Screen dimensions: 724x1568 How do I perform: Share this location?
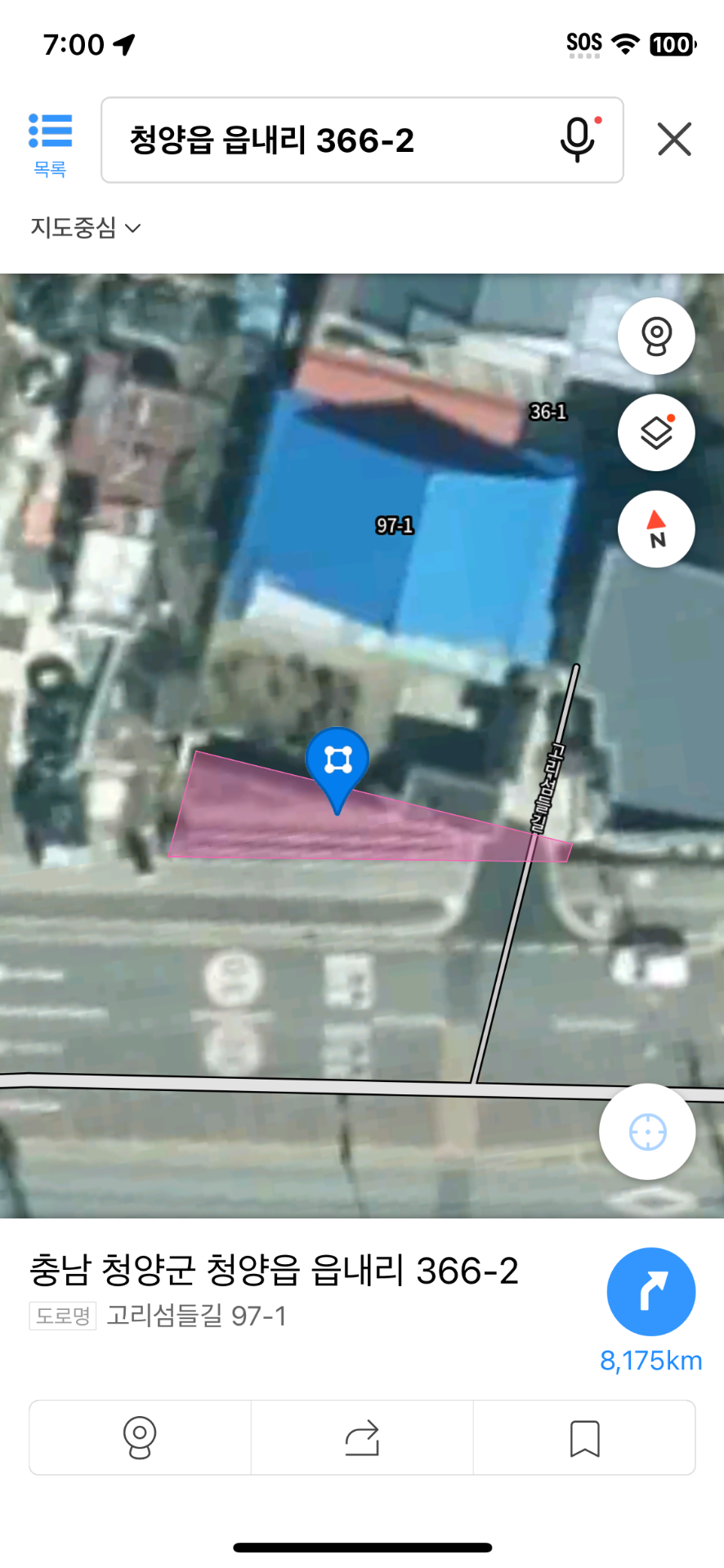[x=362, y=1437]
